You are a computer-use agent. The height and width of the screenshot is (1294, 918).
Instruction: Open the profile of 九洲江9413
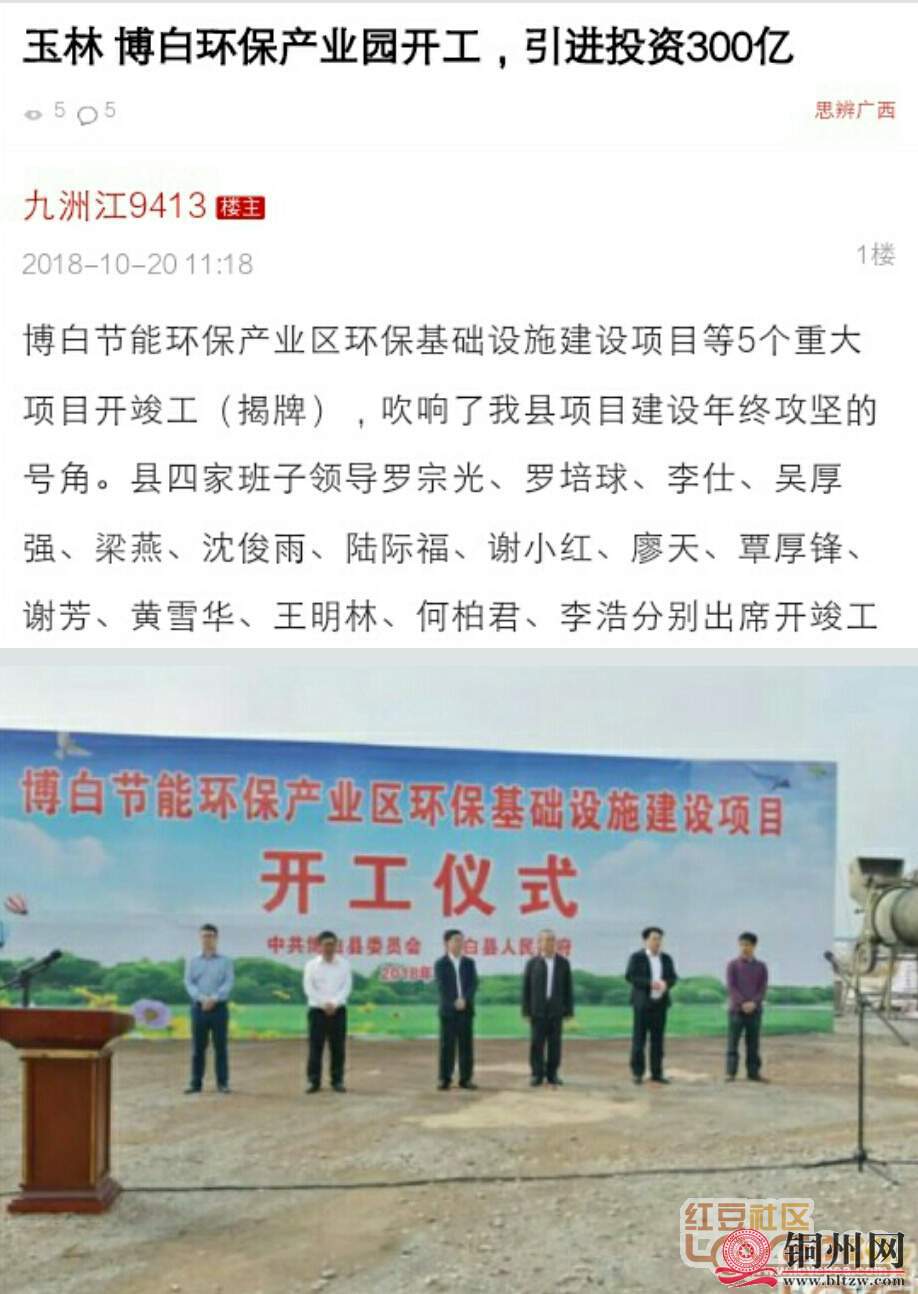coord(114,206)
